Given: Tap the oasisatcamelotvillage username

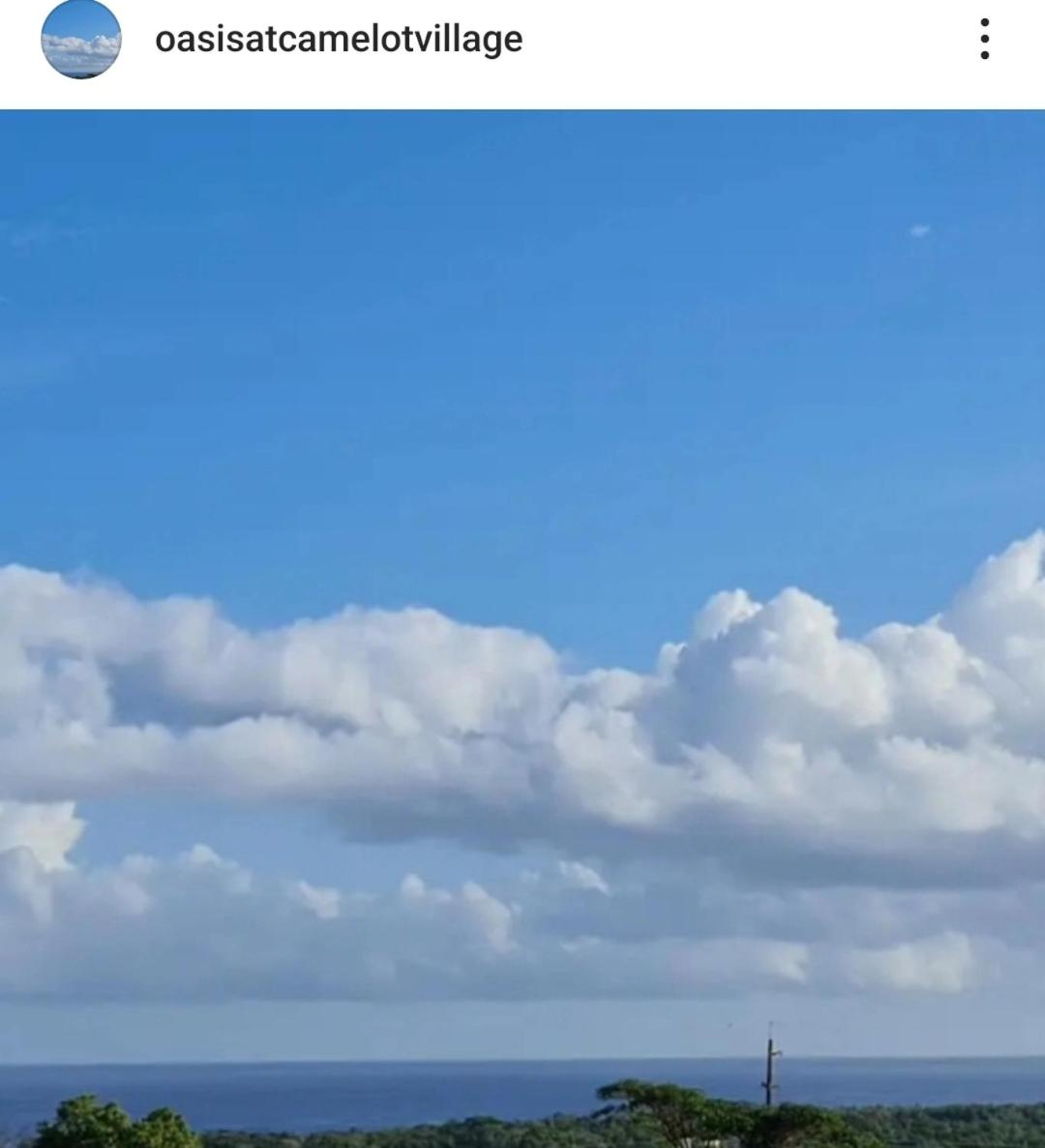Looking at the screenshot, I should (x=339, y=40).
